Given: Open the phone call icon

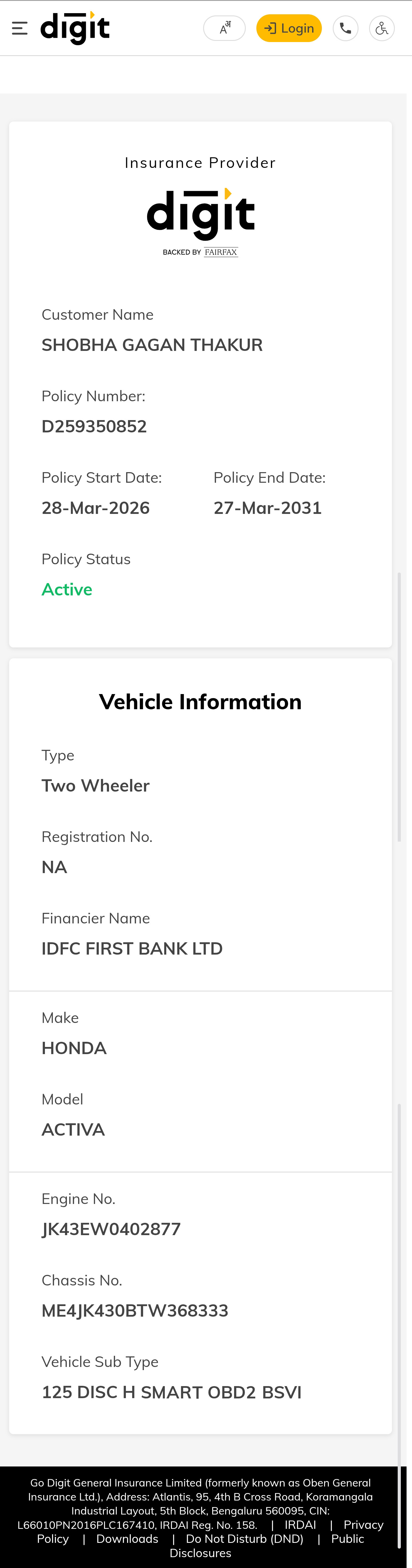Looking at the screenshot, I should [345, 29].
